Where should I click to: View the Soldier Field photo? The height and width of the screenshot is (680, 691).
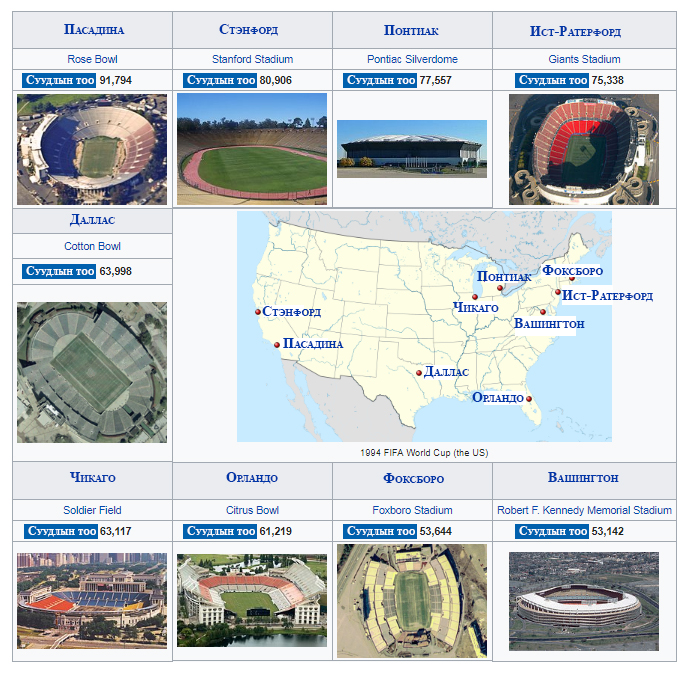click(92, 601)
